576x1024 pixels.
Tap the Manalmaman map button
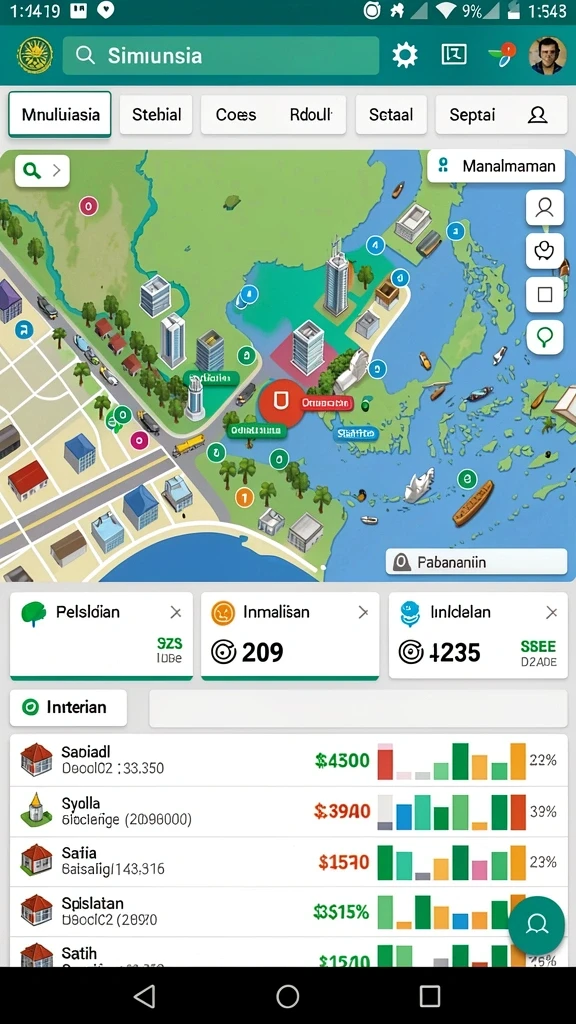(x=496, y=166)
